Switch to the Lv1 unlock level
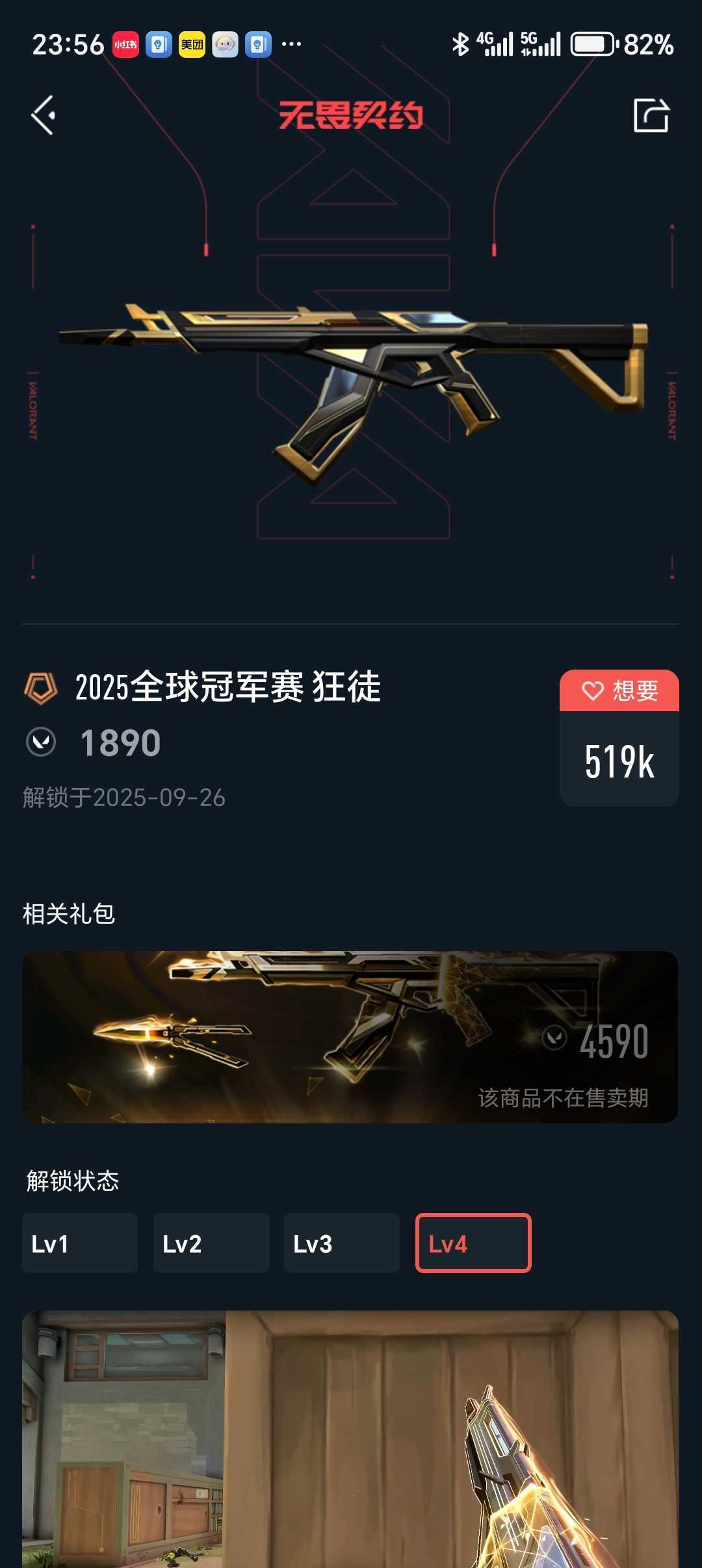The image size is (702, 1568). [x=80, y=1243]
